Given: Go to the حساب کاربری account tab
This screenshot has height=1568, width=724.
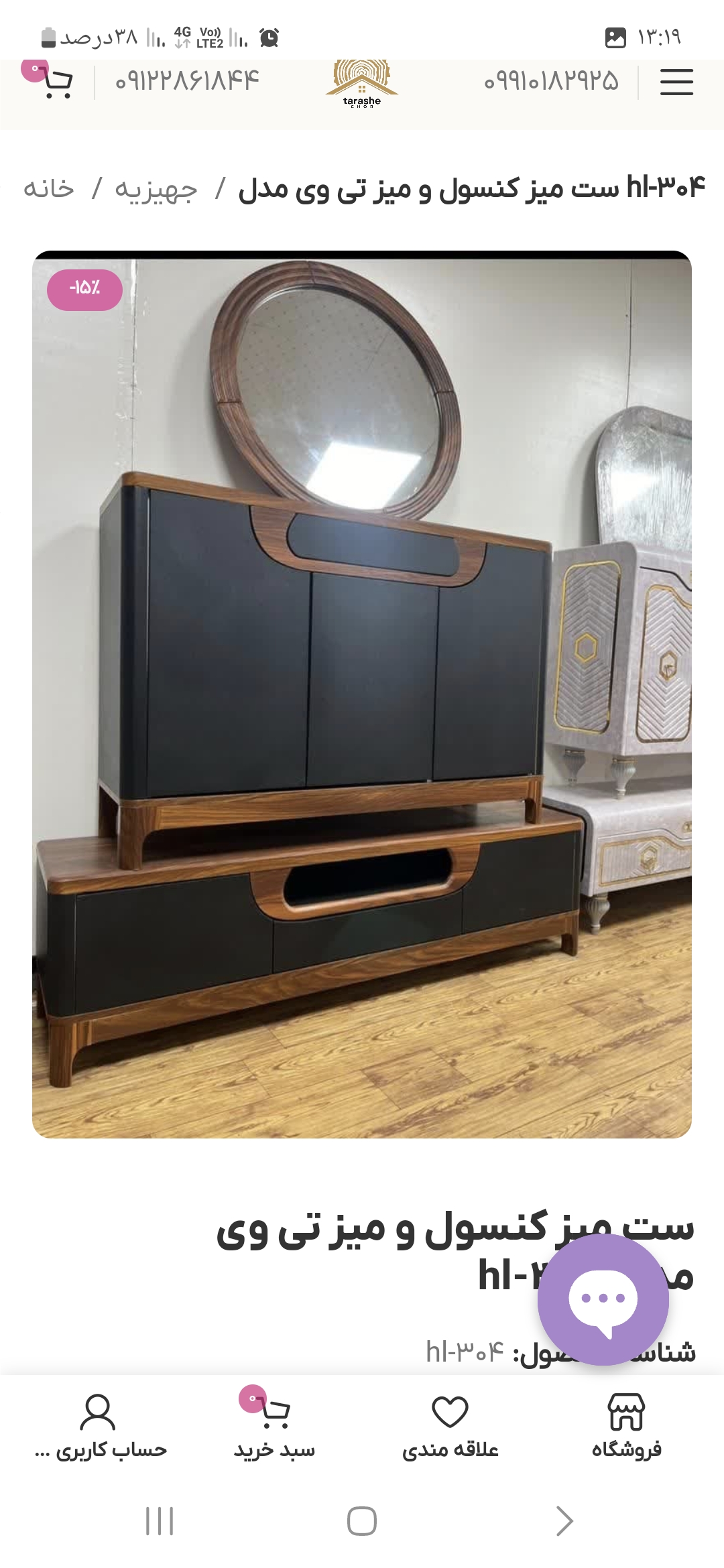Looking at the screenshot, I should click(101, 1427).
